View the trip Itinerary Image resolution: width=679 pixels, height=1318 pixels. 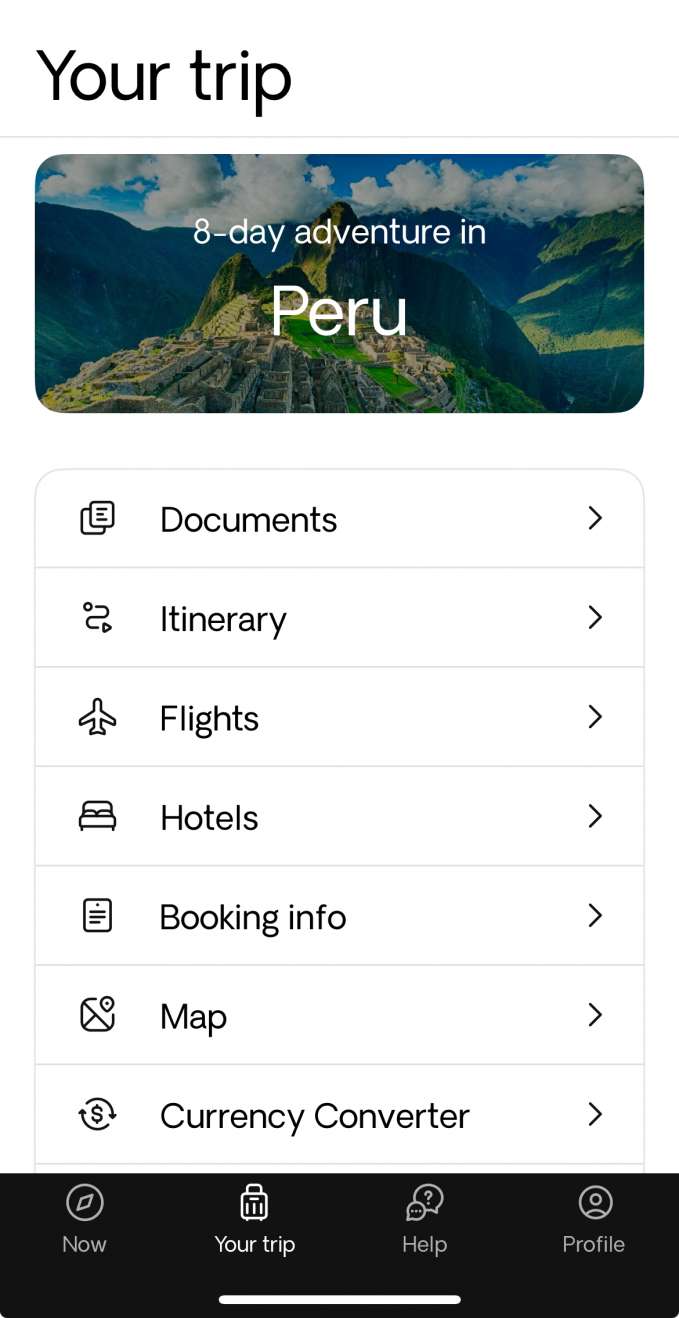[x=339, y=618]
